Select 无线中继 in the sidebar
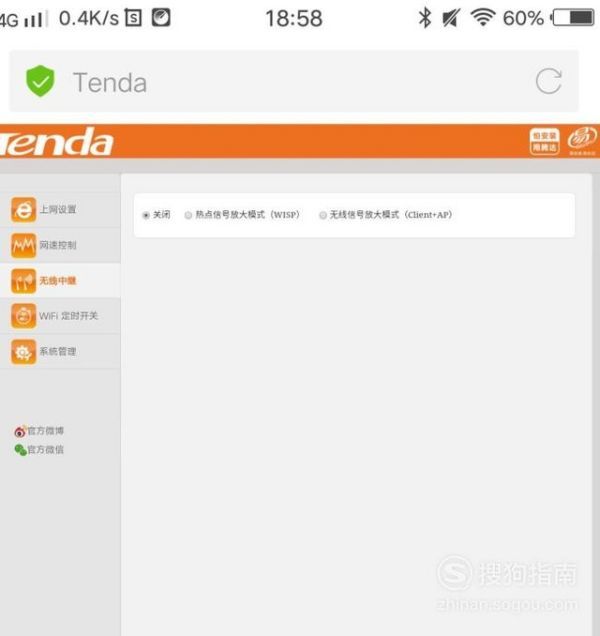This screenshot has width=600, height=636. pyautogui.click(x=57, y=281)
